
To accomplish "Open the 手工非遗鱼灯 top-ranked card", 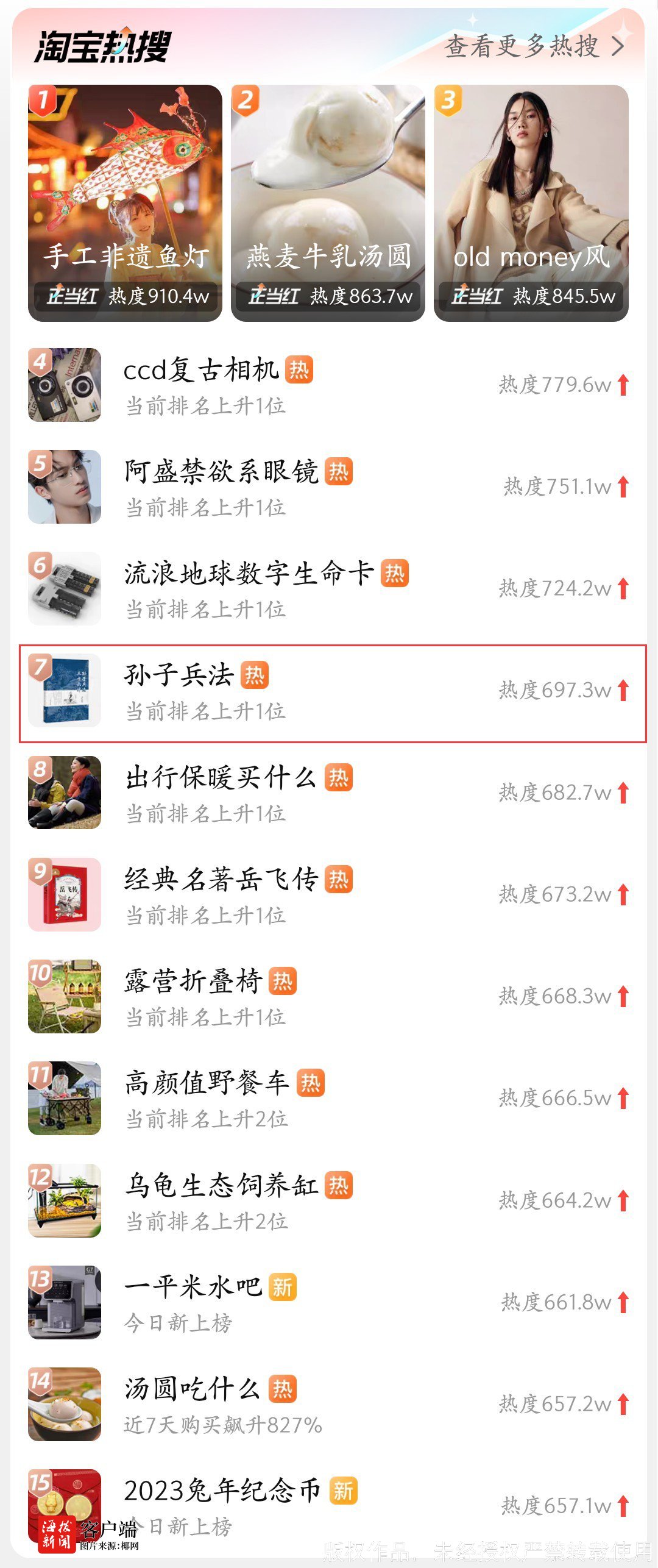I will (125, 202).
